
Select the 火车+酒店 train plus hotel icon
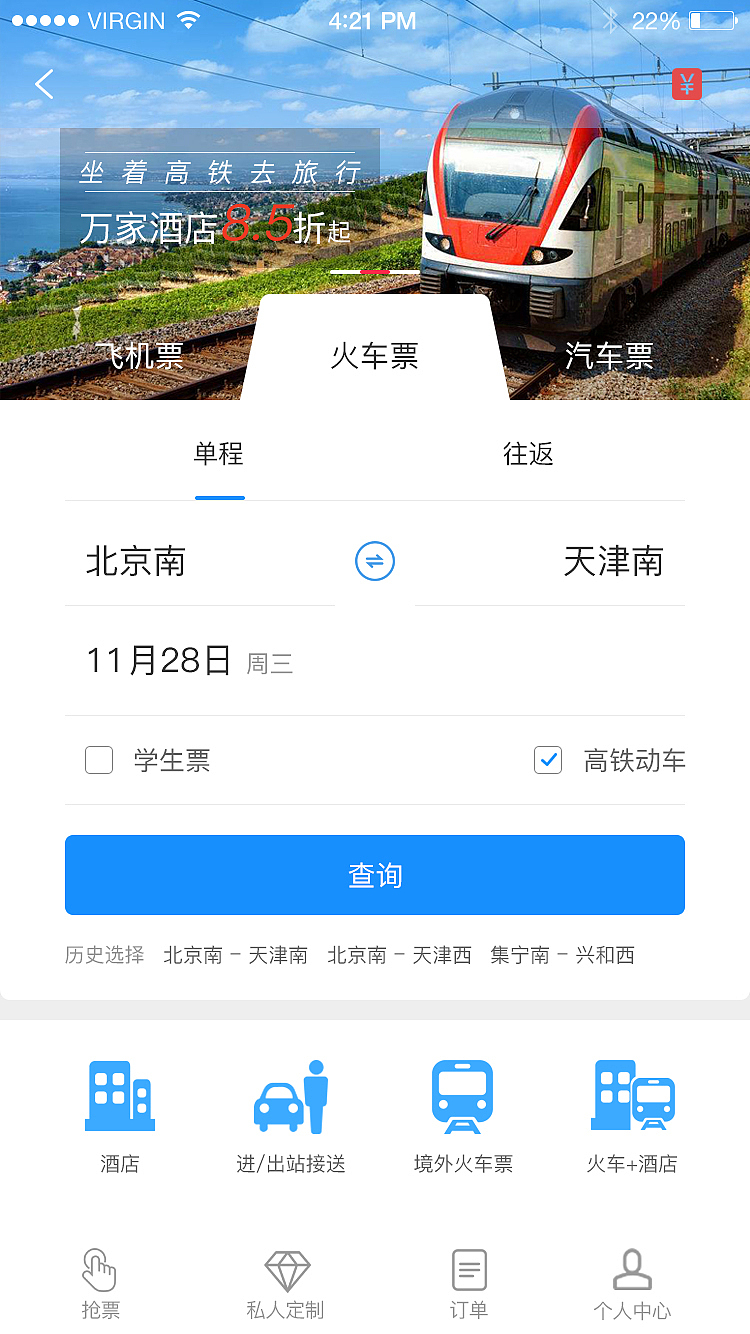pyautogui.click(x=633, y=1110)
